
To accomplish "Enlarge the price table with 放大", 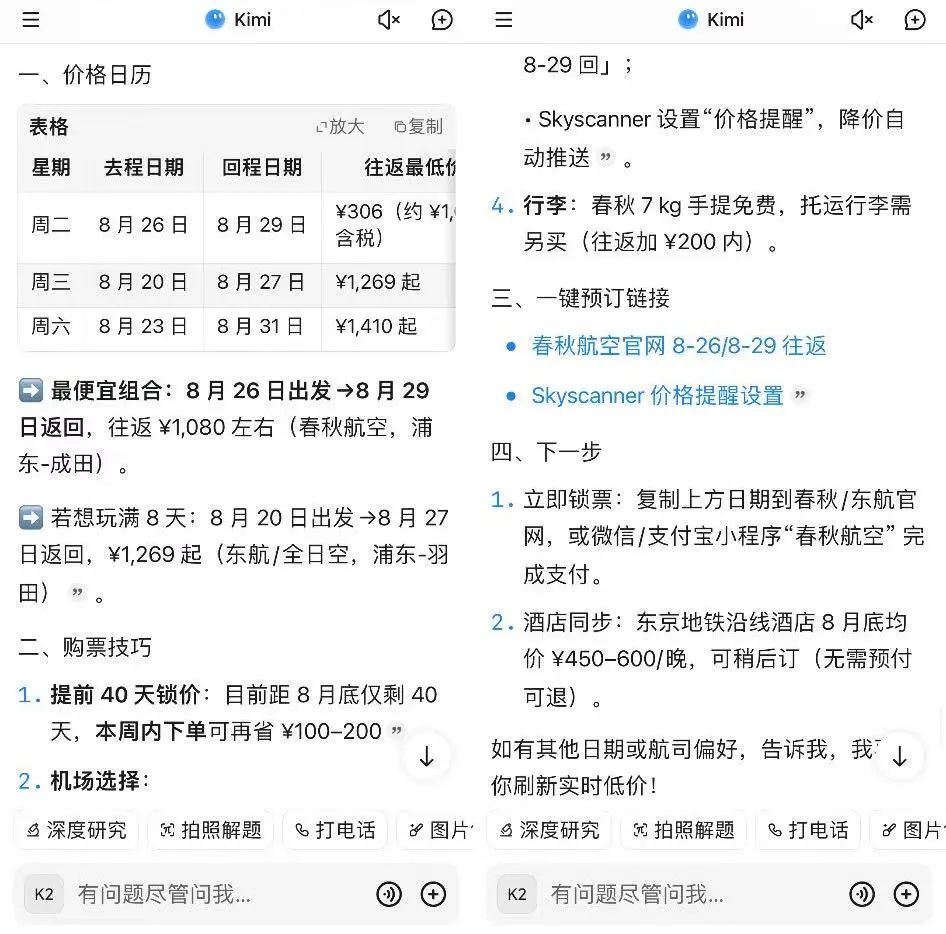I will [340, 126].
